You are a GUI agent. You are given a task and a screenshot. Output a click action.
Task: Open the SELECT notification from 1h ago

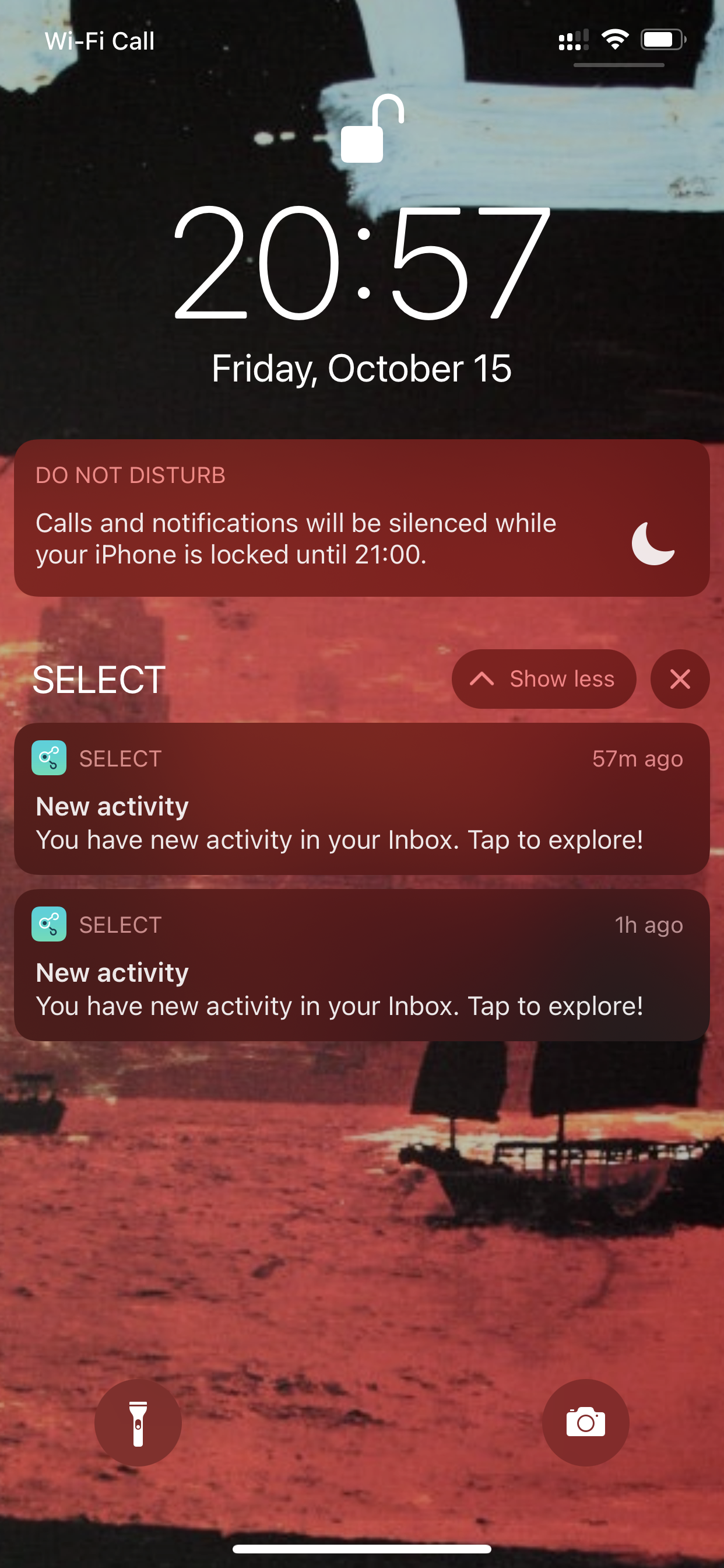(x=361, y=965)
